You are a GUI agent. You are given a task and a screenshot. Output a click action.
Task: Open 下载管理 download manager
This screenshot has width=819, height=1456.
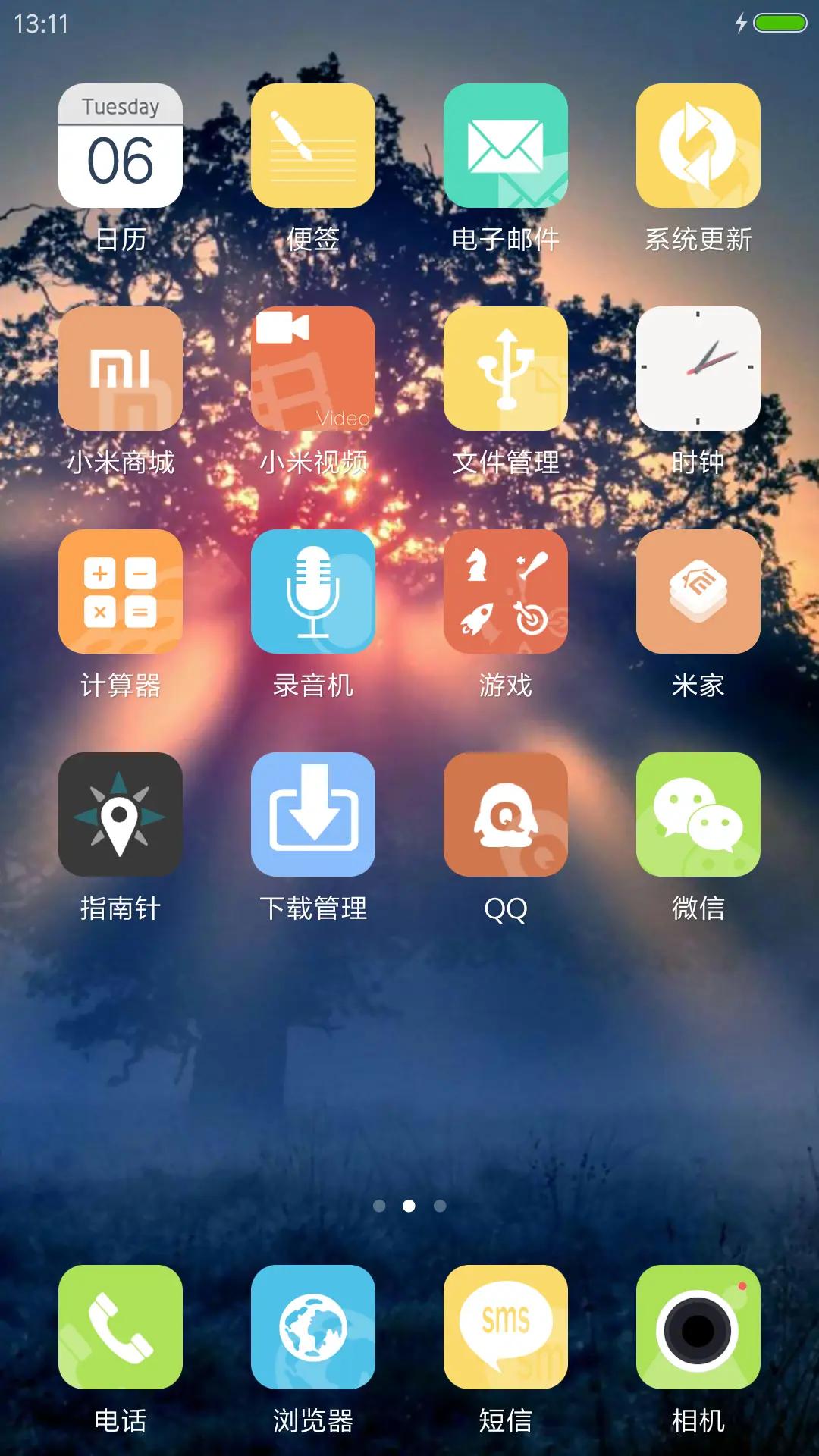coord(313,813)
